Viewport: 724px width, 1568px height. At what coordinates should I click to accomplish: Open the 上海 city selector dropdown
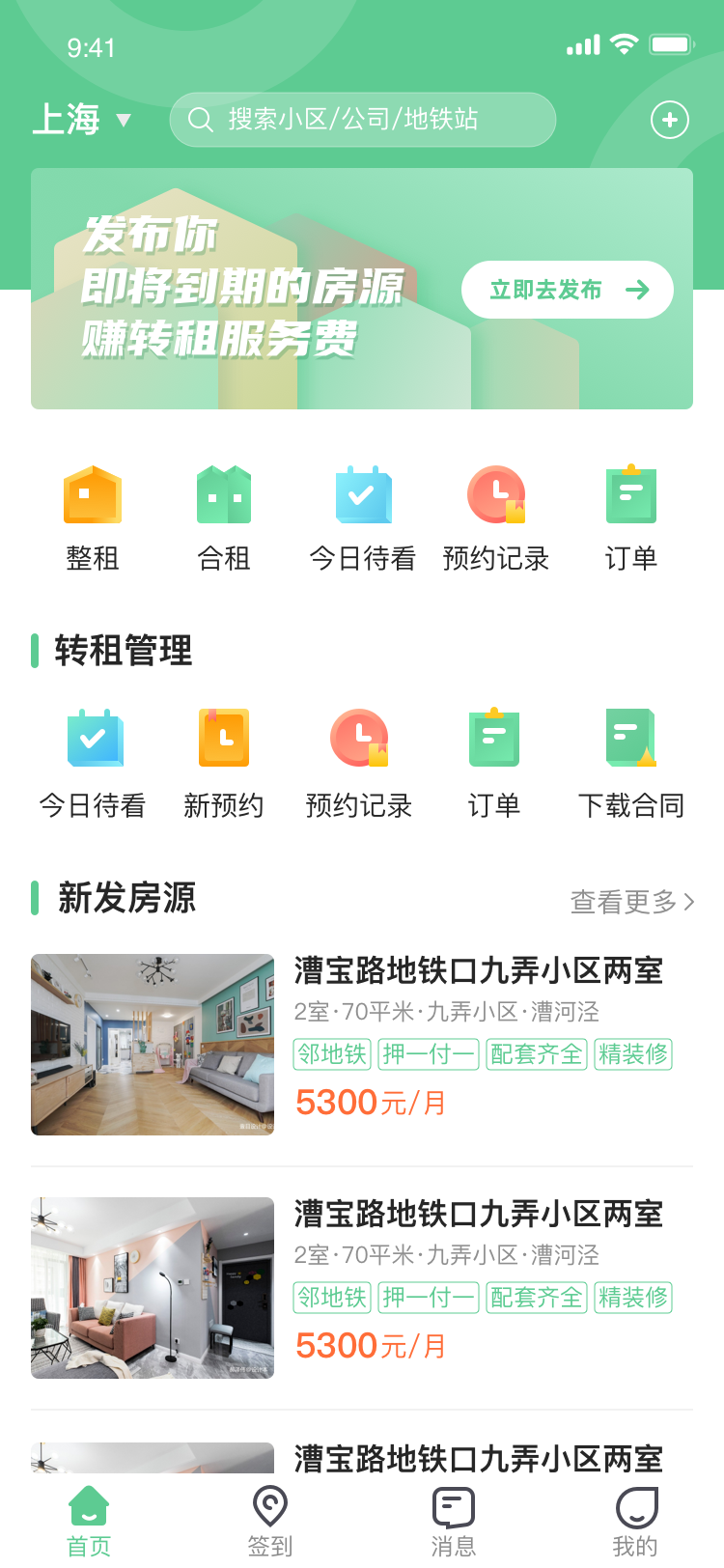click(x=82, y=120)
